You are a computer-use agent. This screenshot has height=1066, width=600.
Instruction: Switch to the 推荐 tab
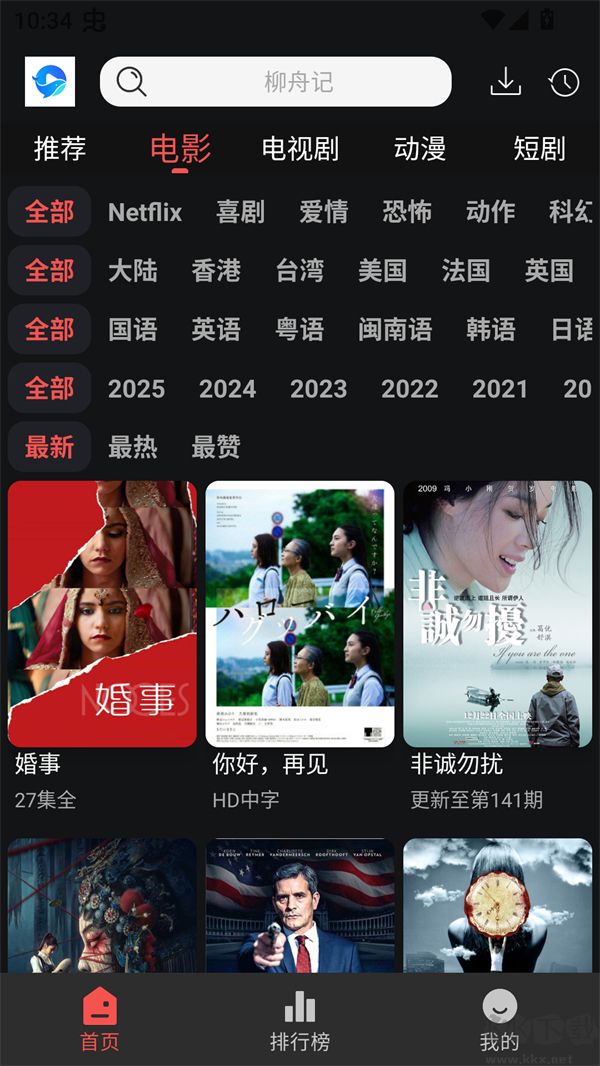tap(60, 149)
